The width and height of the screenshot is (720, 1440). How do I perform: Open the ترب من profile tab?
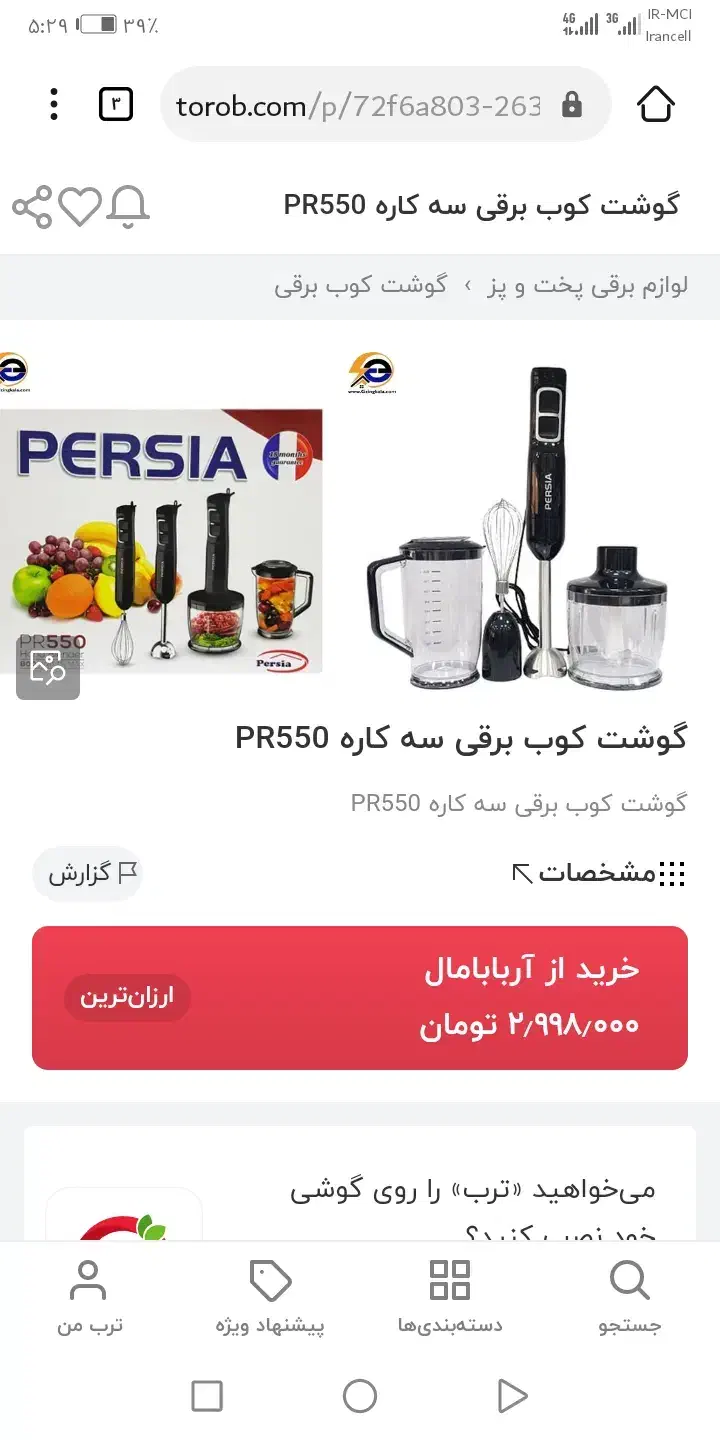(x=89, y=1297)
